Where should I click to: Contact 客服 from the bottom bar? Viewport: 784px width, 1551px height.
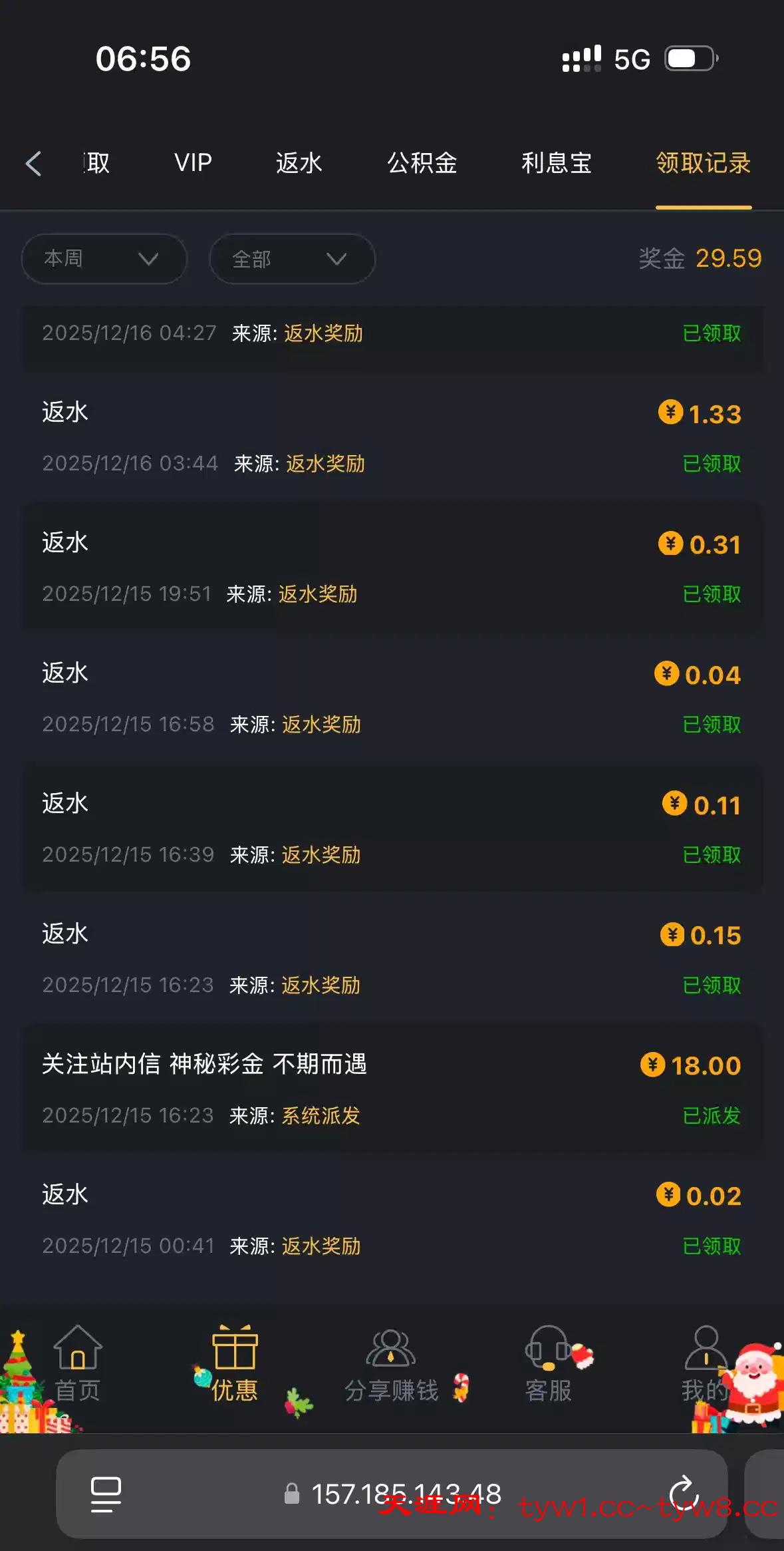coord(549,1365)
